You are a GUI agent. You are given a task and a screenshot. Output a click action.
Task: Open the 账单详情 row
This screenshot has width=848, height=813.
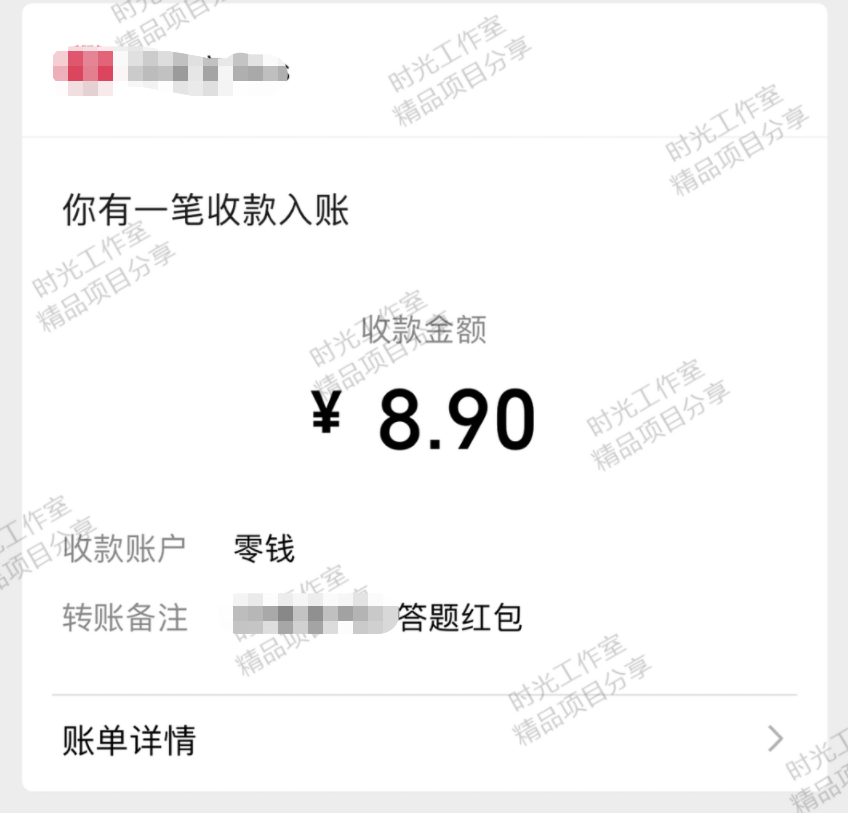click(x=424, y=741)
